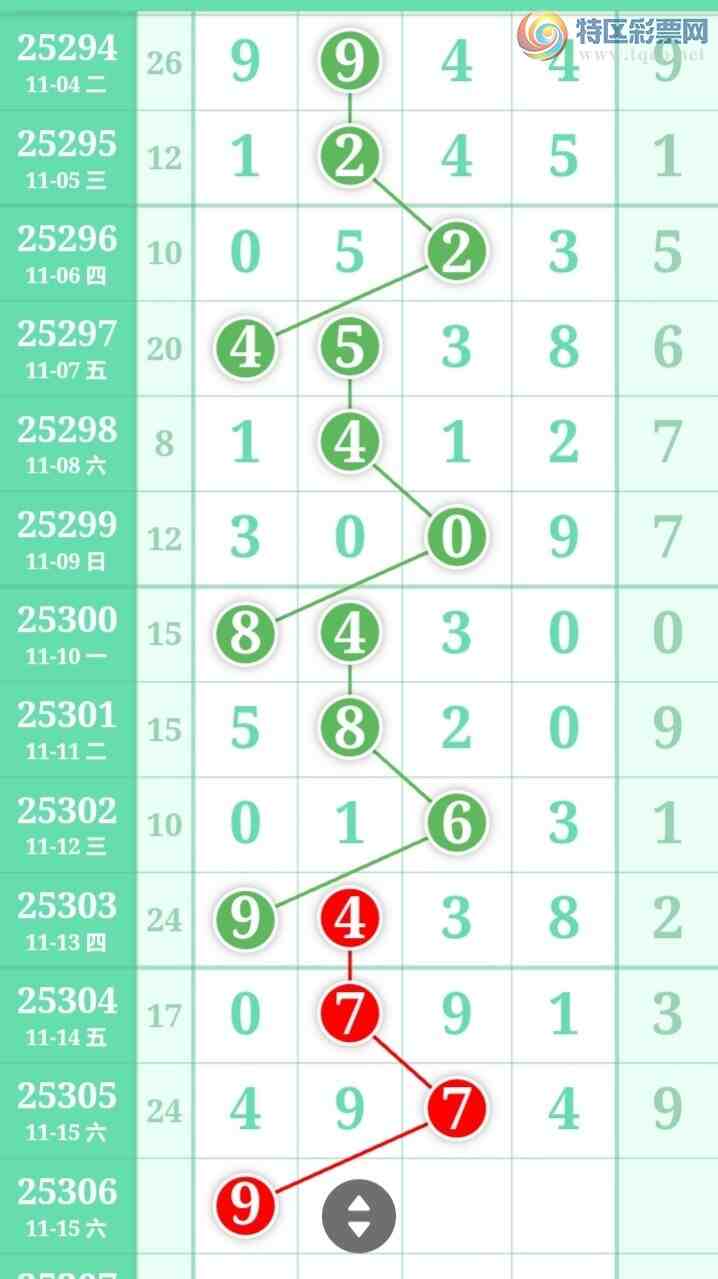Tap the gray up-down arrows floating button
This screenshot has height=1279, width=718.
coord(358,1216)
